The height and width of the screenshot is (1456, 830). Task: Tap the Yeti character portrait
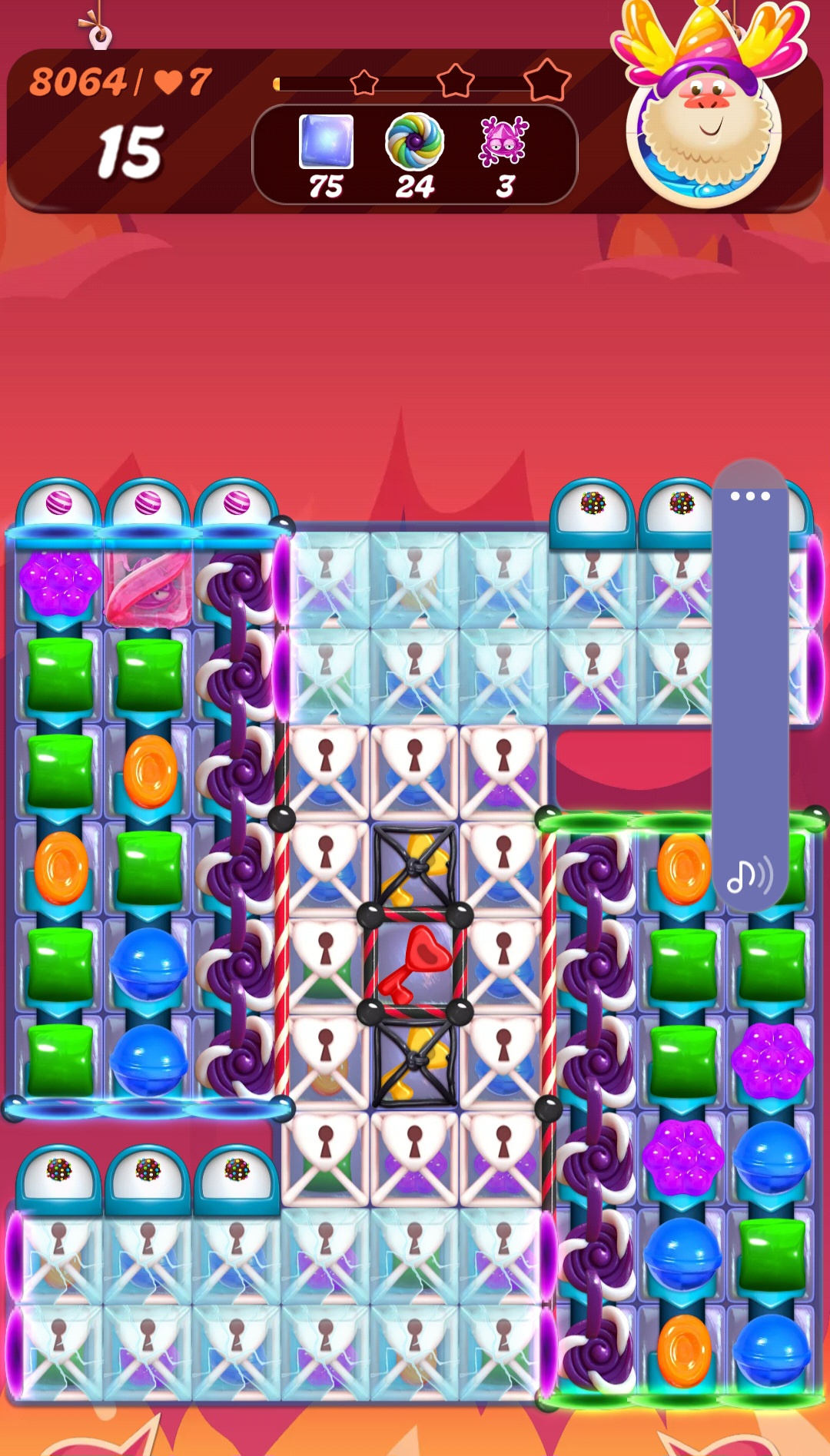click(707, 123)
